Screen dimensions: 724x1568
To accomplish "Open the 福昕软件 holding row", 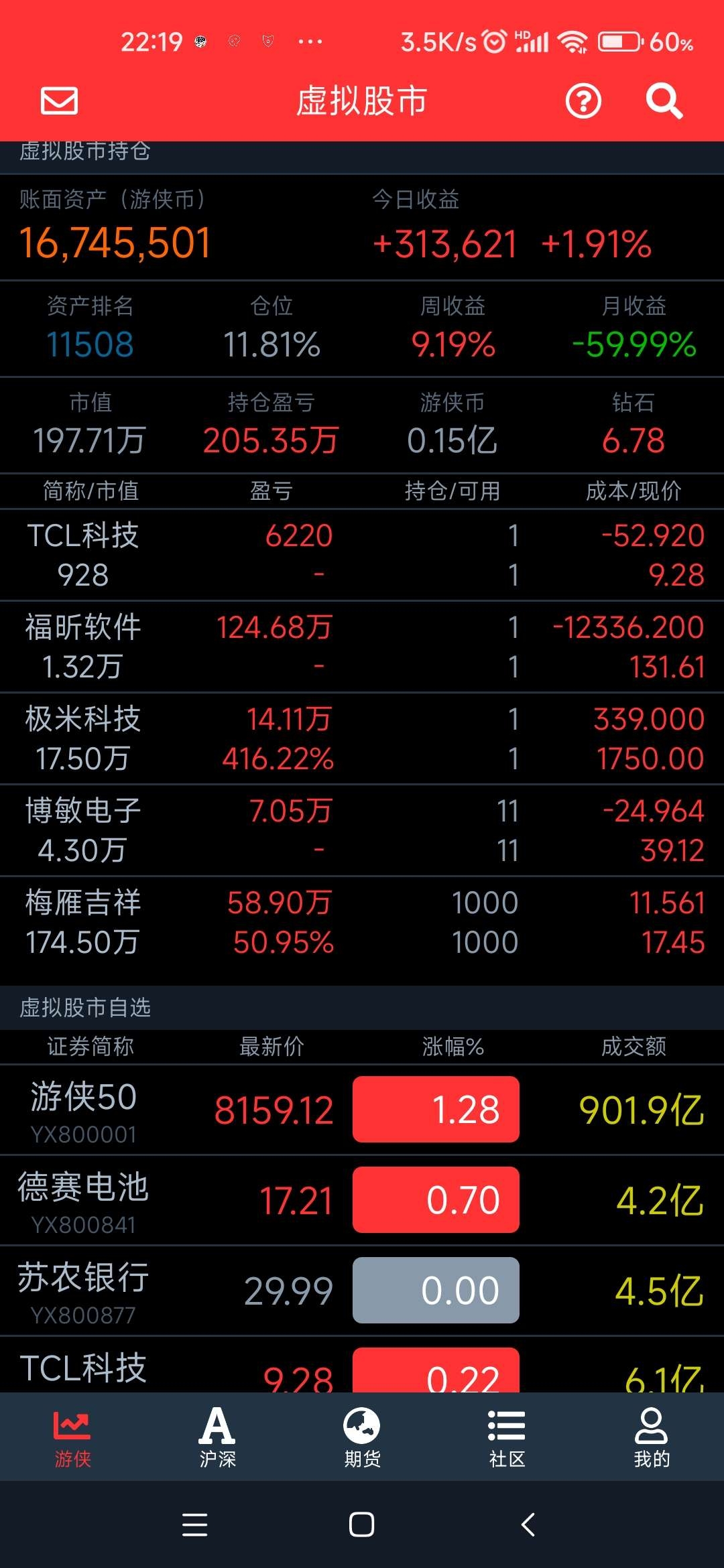I will coord(362,647).
